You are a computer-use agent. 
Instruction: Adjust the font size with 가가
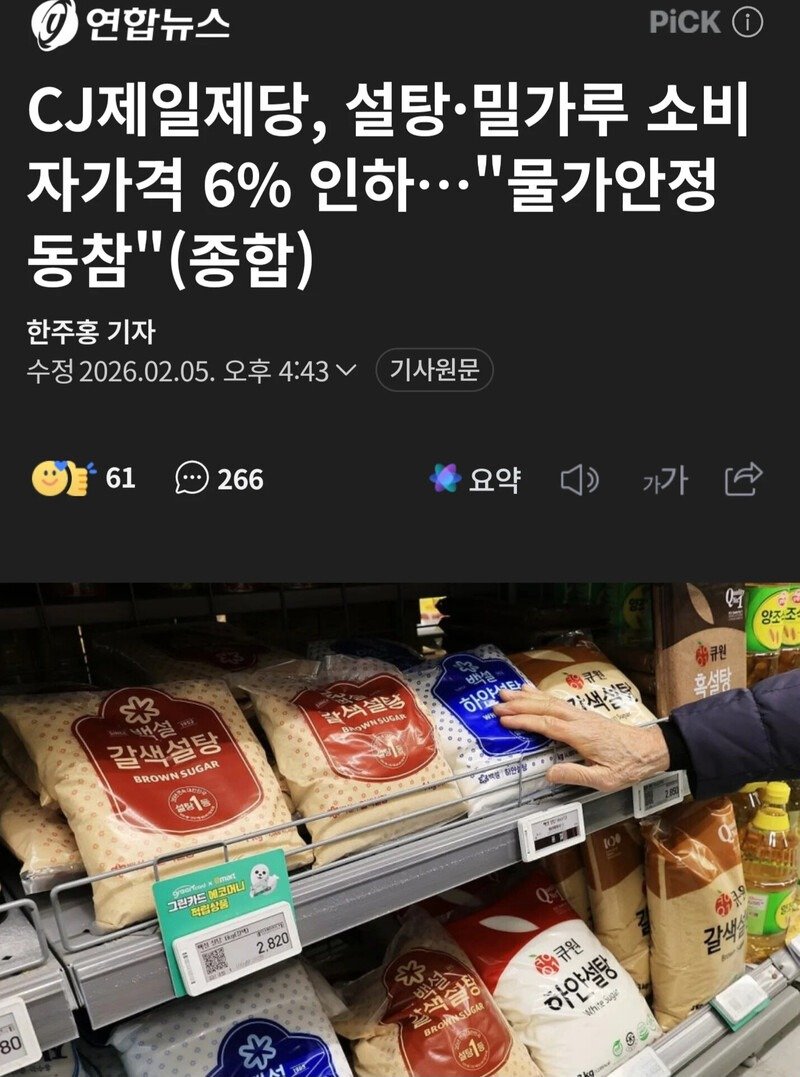pos(664,480)
